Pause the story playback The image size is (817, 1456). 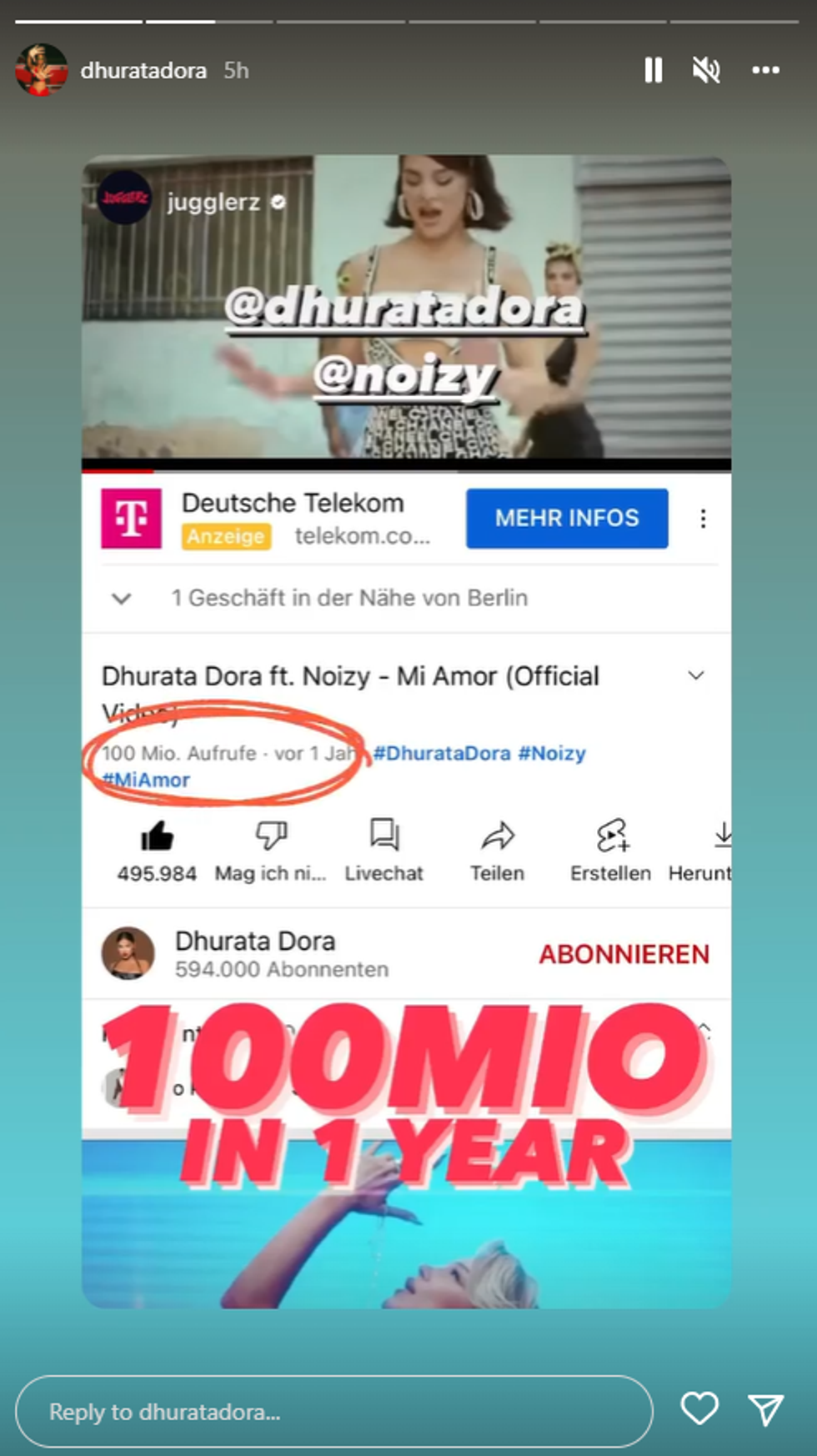(654, 71)
